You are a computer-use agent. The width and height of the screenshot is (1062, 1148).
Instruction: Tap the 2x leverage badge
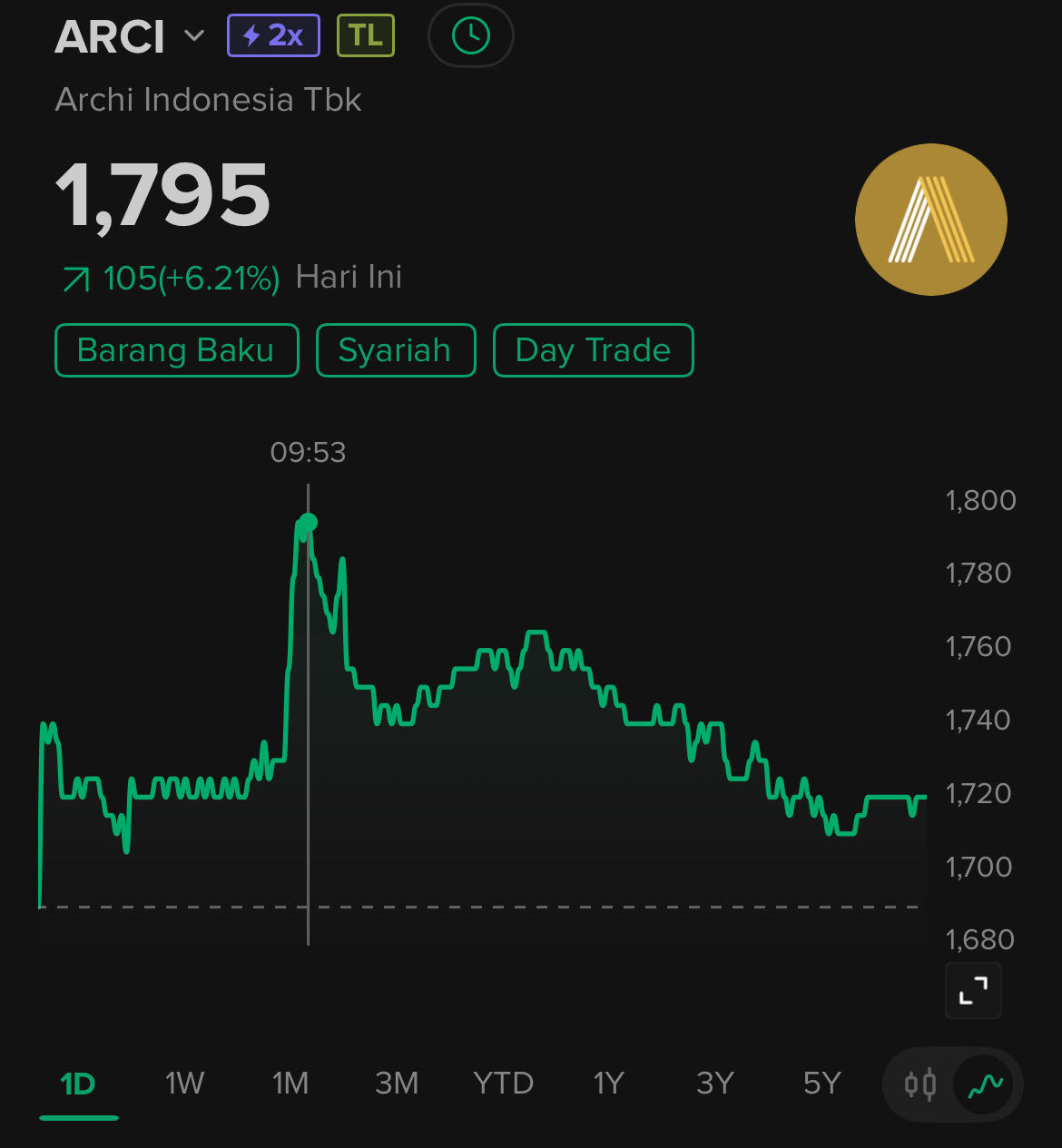pyautogui.click(x=273, y=36)
